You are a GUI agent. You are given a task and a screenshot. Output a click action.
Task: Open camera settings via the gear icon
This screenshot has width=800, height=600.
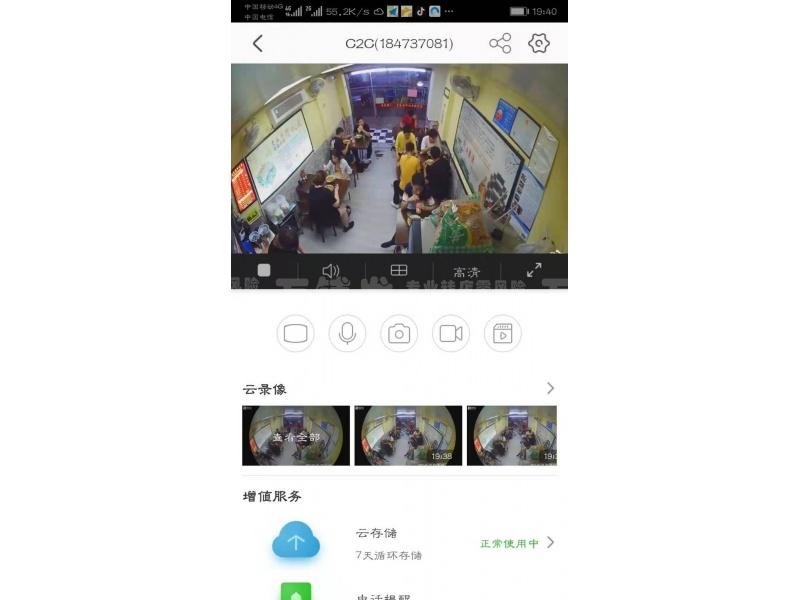coord(539,43)
